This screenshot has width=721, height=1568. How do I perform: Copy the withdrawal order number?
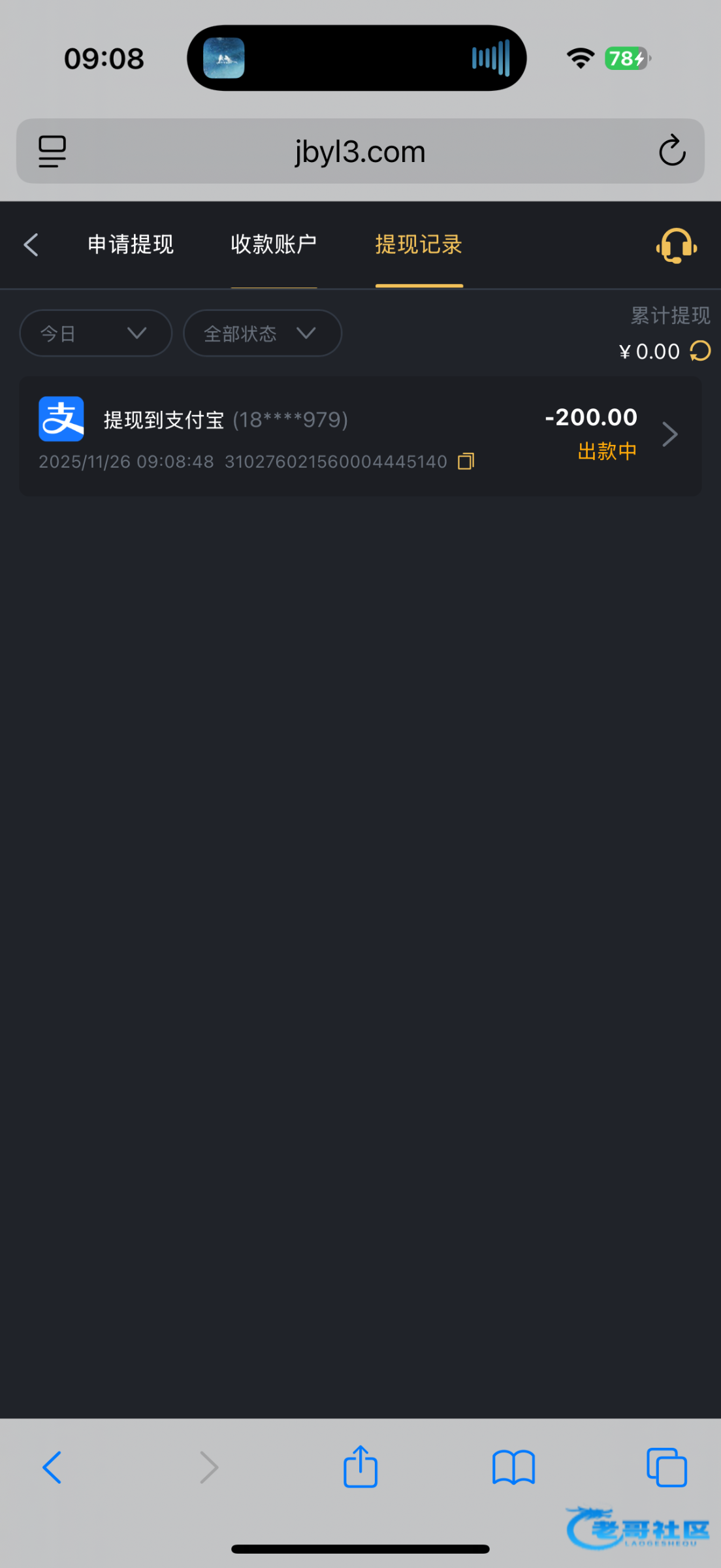tap(466, 461)
